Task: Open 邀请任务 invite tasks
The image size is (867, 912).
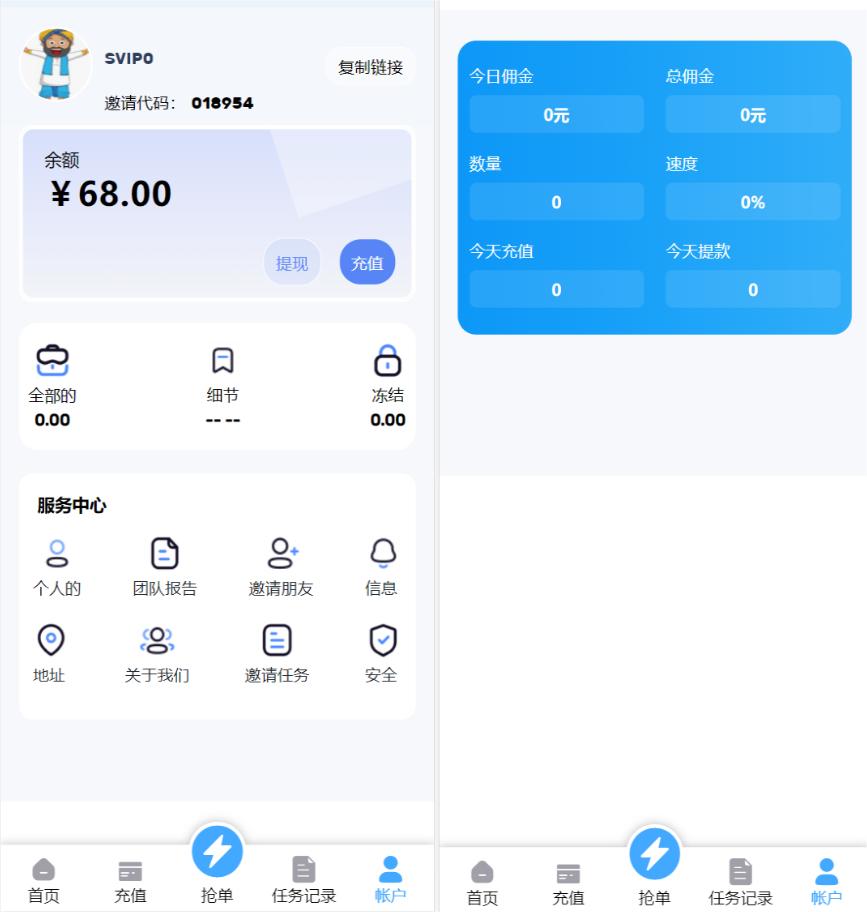Action: coord(277,652)
